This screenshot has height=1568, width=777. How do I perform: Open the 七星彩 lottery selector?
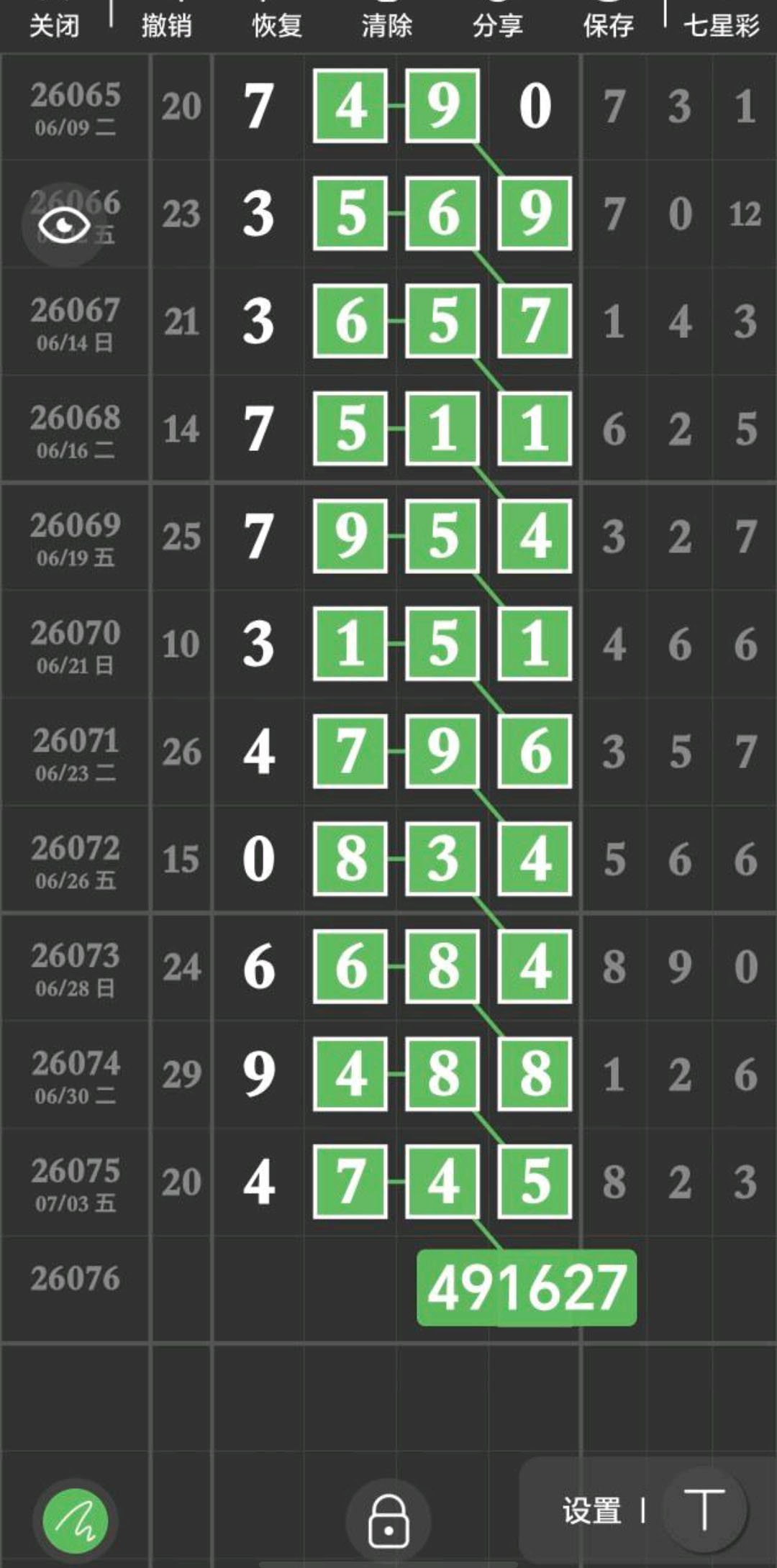pyautogui.click(x=721, y=26)
